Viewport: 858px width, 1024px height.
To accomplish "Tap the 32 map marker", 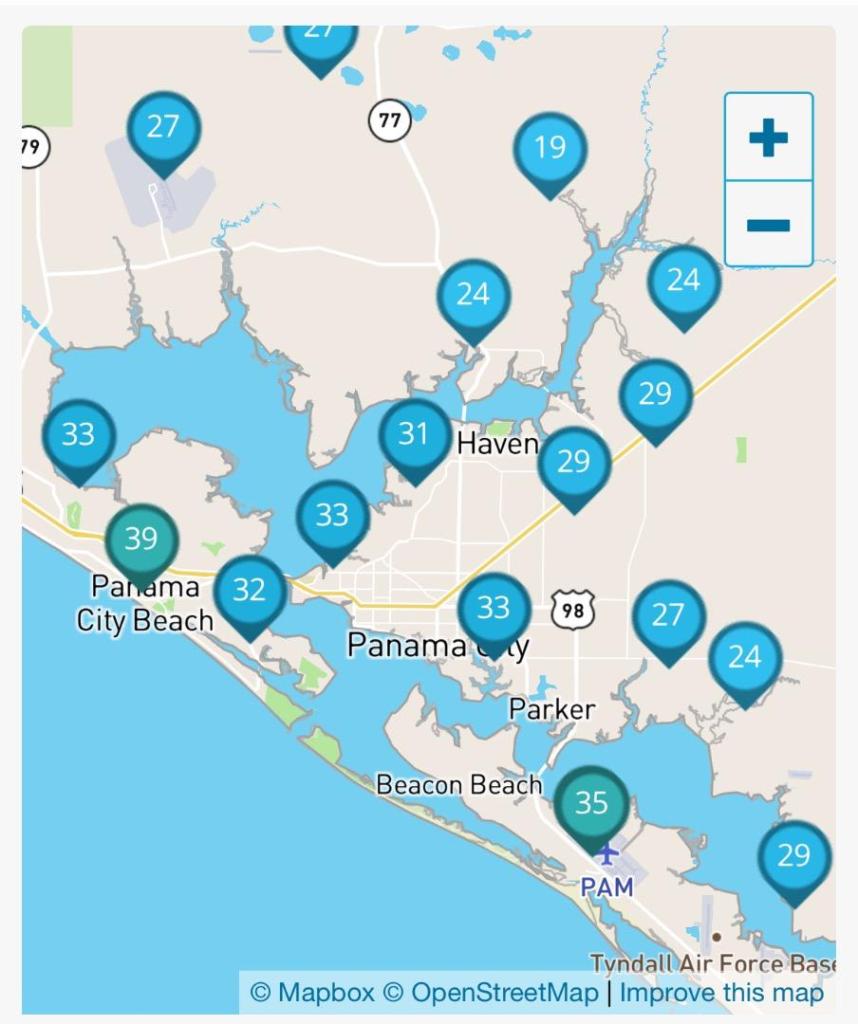I will [249, 591].
